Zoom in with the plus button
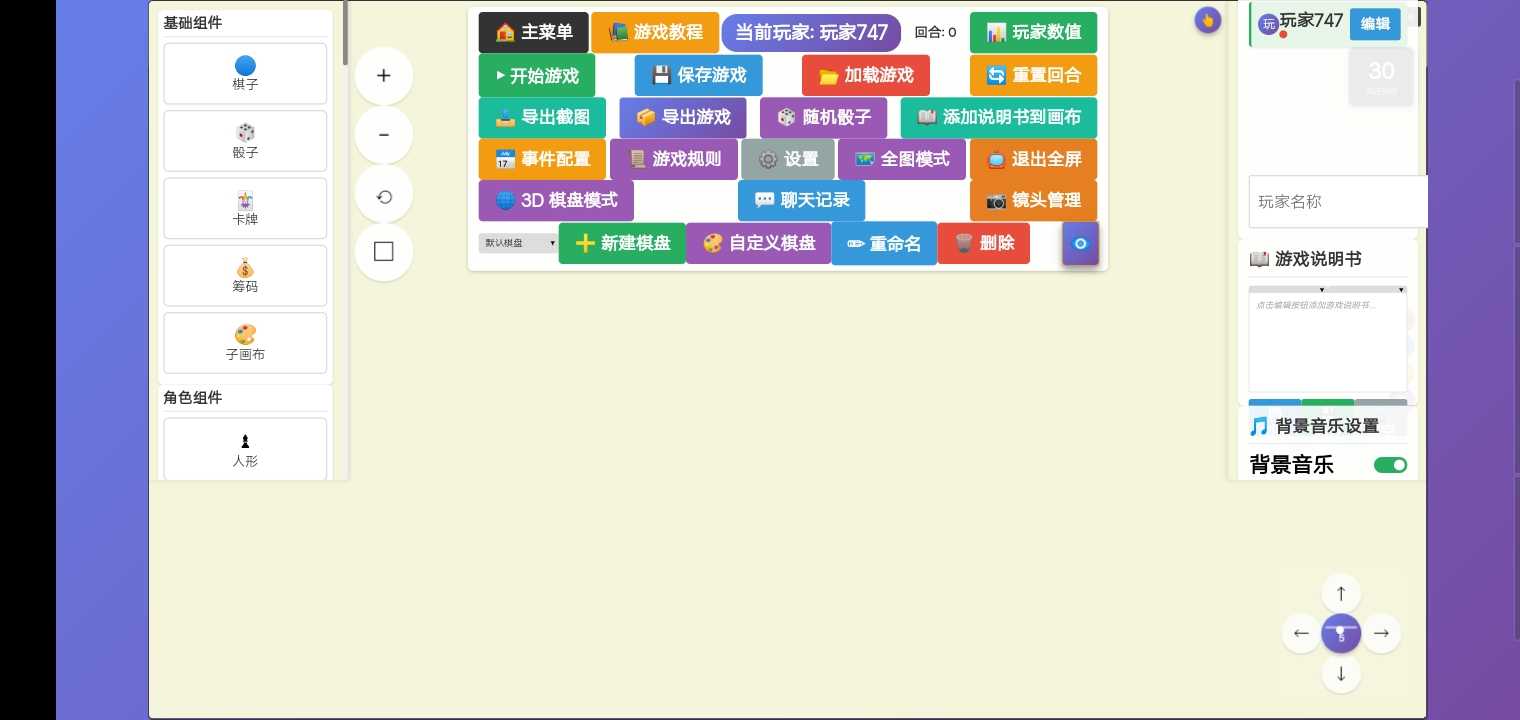The width and height of the screenshot is (1520, 720). (x=384, y=76)
